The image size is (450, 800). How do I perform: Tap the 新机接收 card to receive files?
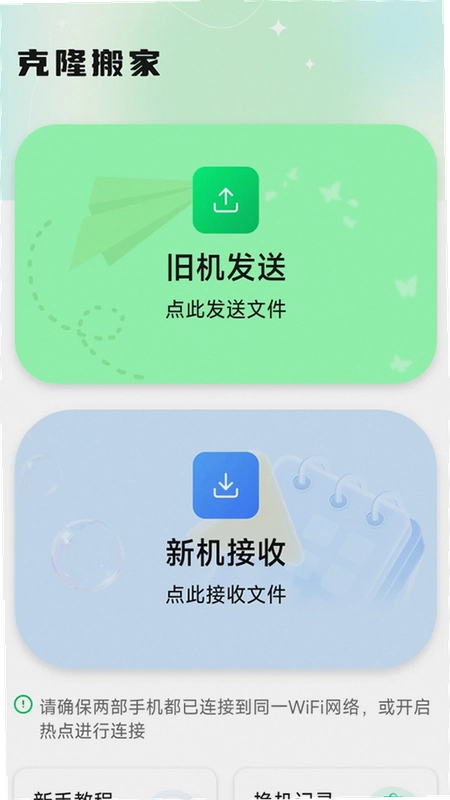tap(226, 539)
